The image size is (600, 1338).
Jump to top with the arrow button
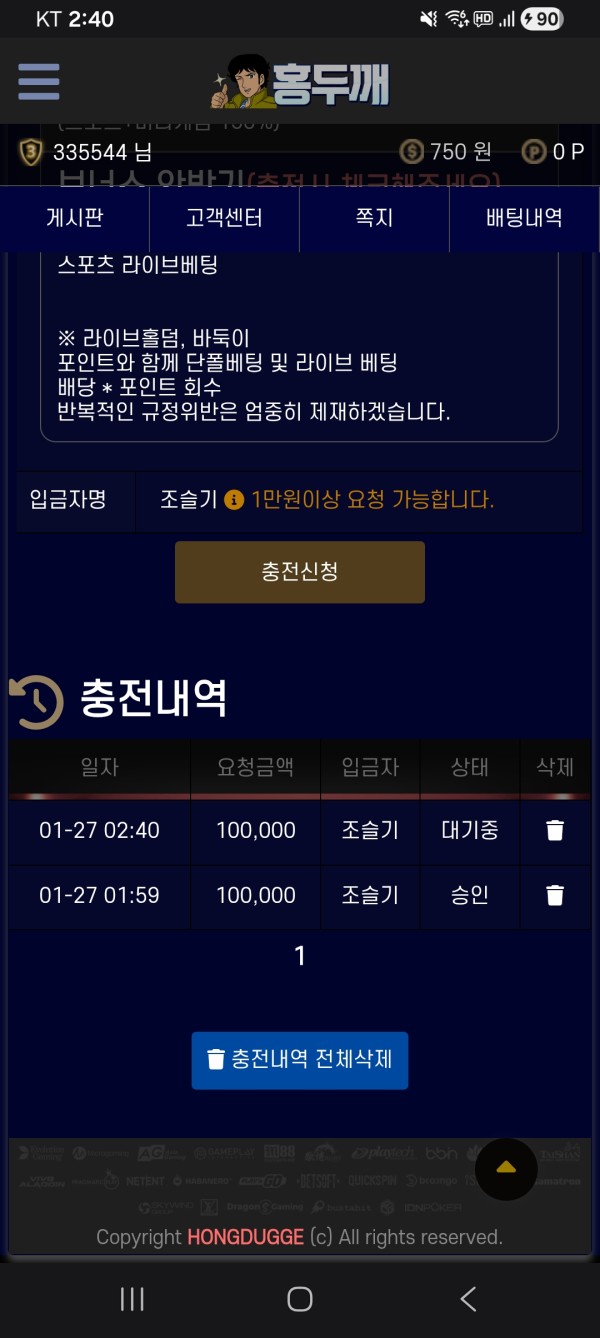click(x=506, y=1168)
